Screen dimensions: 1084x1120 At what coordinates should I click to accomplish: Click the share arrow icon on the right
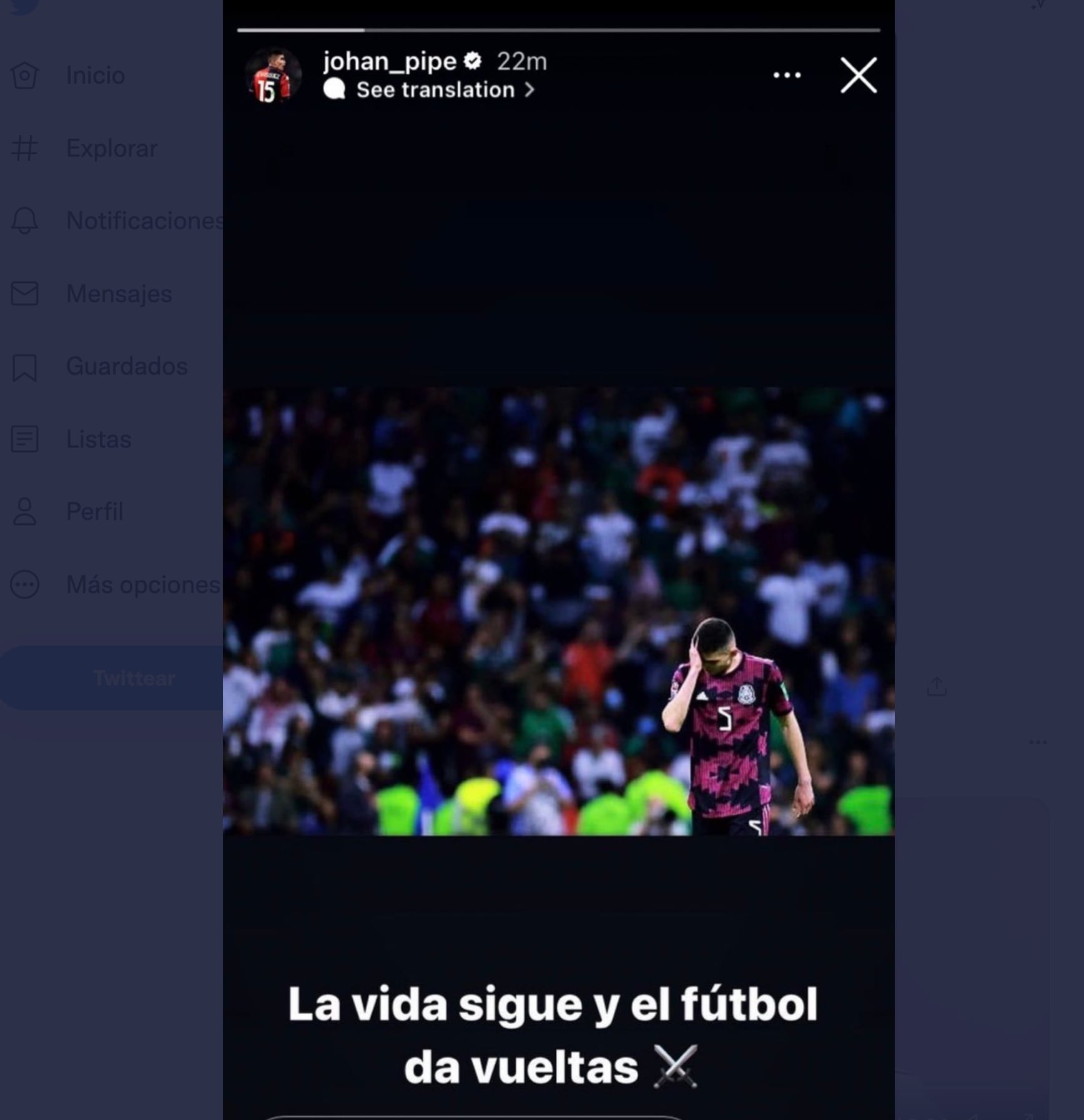pos(938,684)
